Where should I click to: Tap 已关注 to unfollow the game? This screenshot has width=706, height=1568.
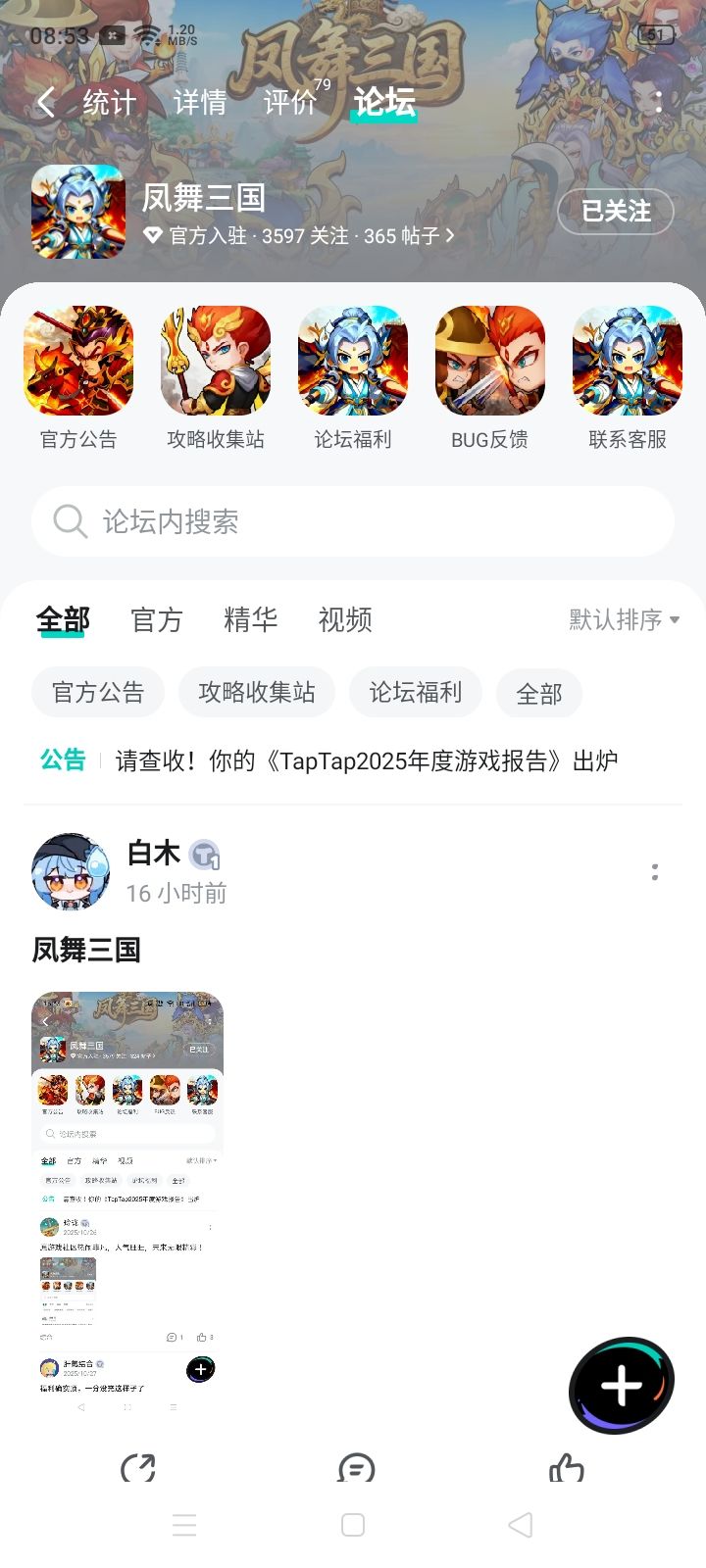[615, 211]
